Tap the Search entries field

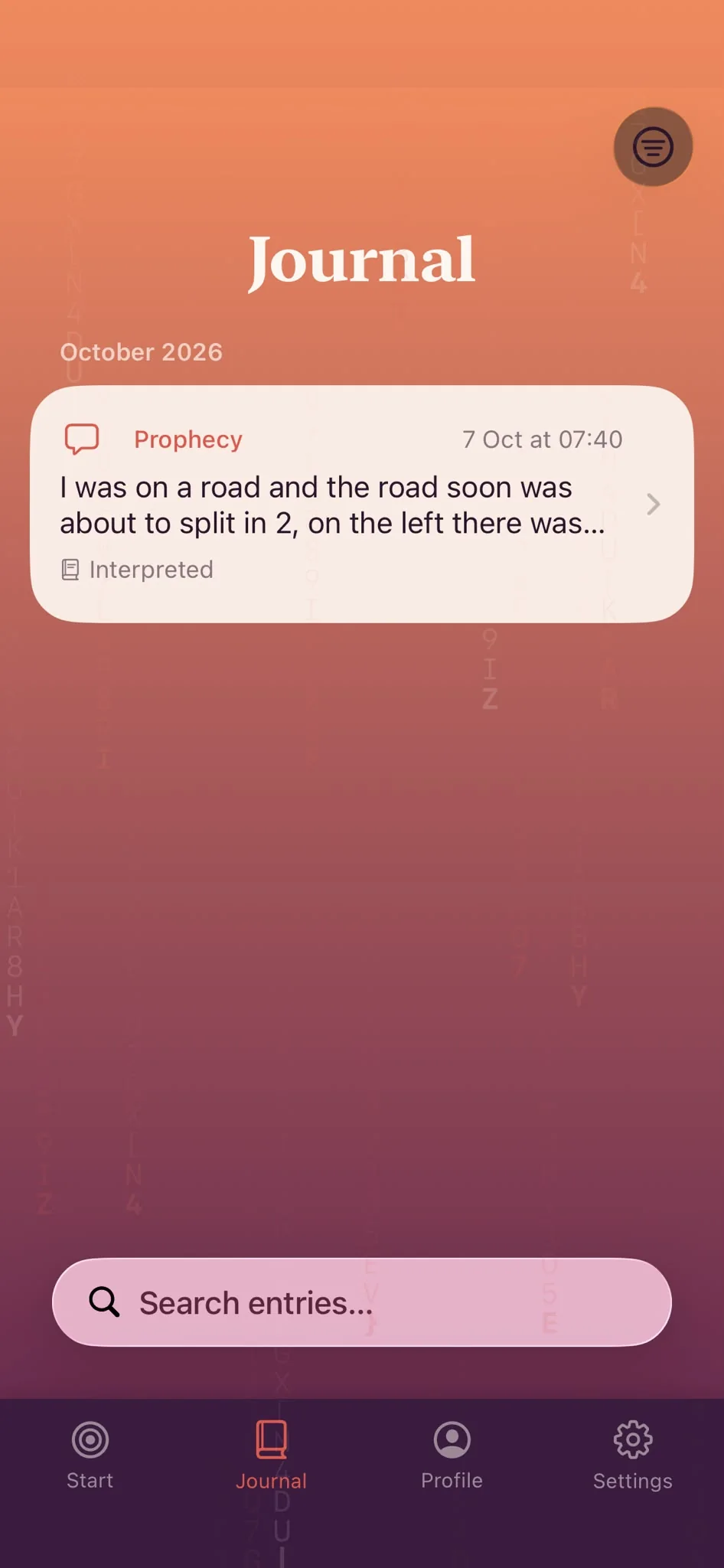coord(362,1302)
